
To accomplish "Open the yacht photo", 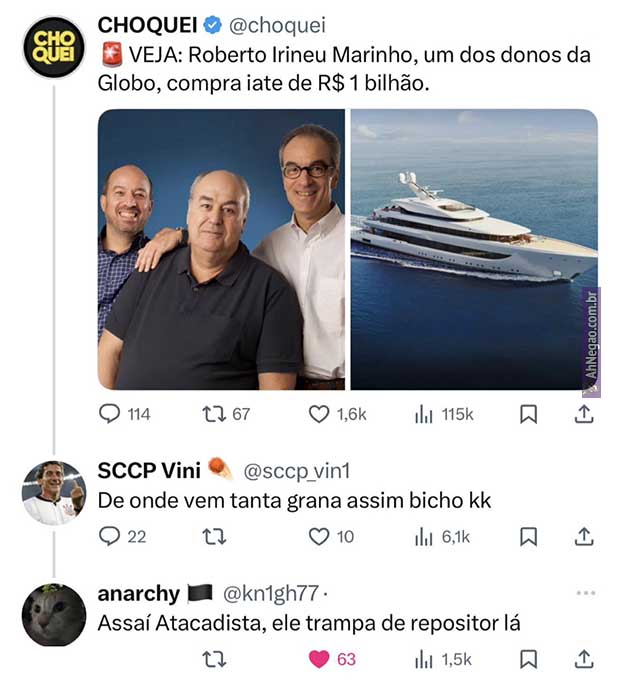I will tap(474, 249).
